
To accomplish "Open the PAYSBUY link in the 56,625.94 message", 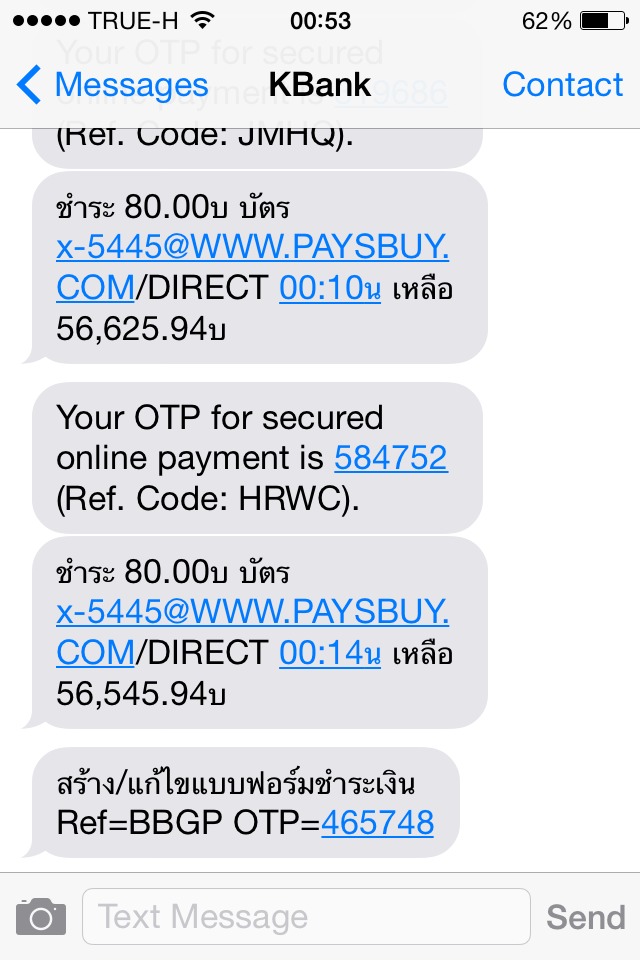I will point(252,247).
